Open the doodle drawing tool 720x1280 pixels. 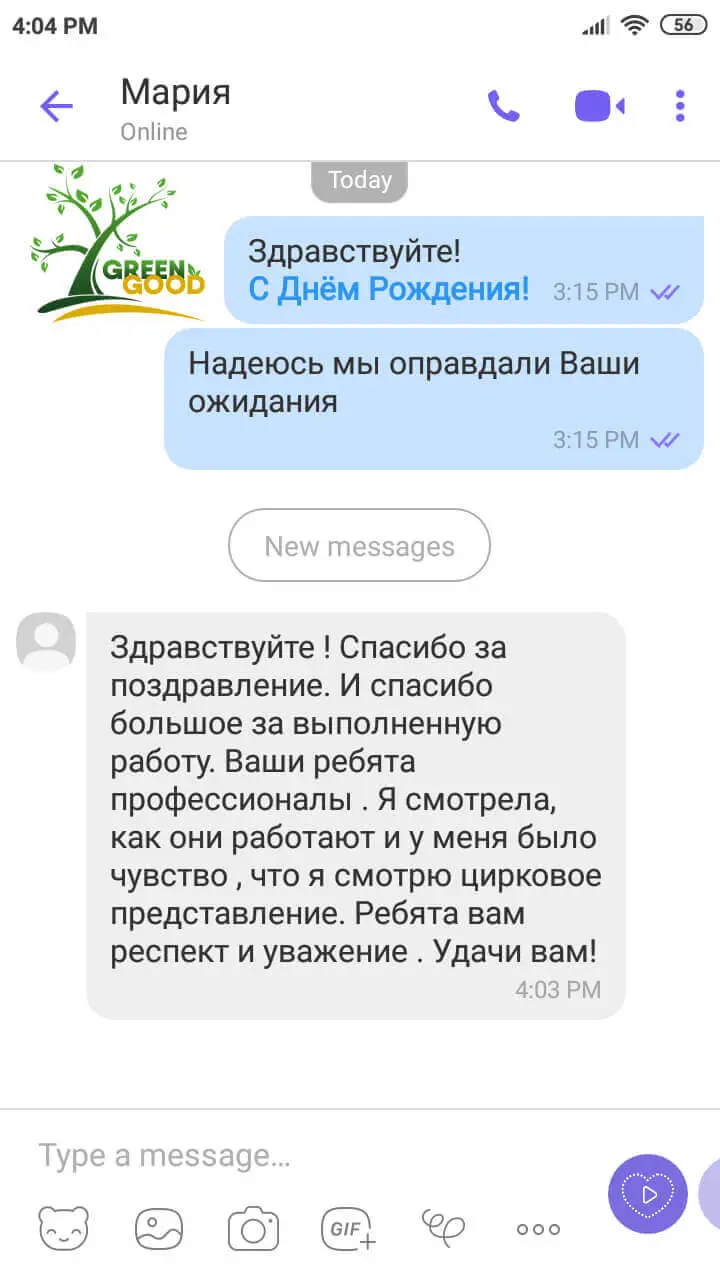pyautogui.click(x=443, y=1226)
